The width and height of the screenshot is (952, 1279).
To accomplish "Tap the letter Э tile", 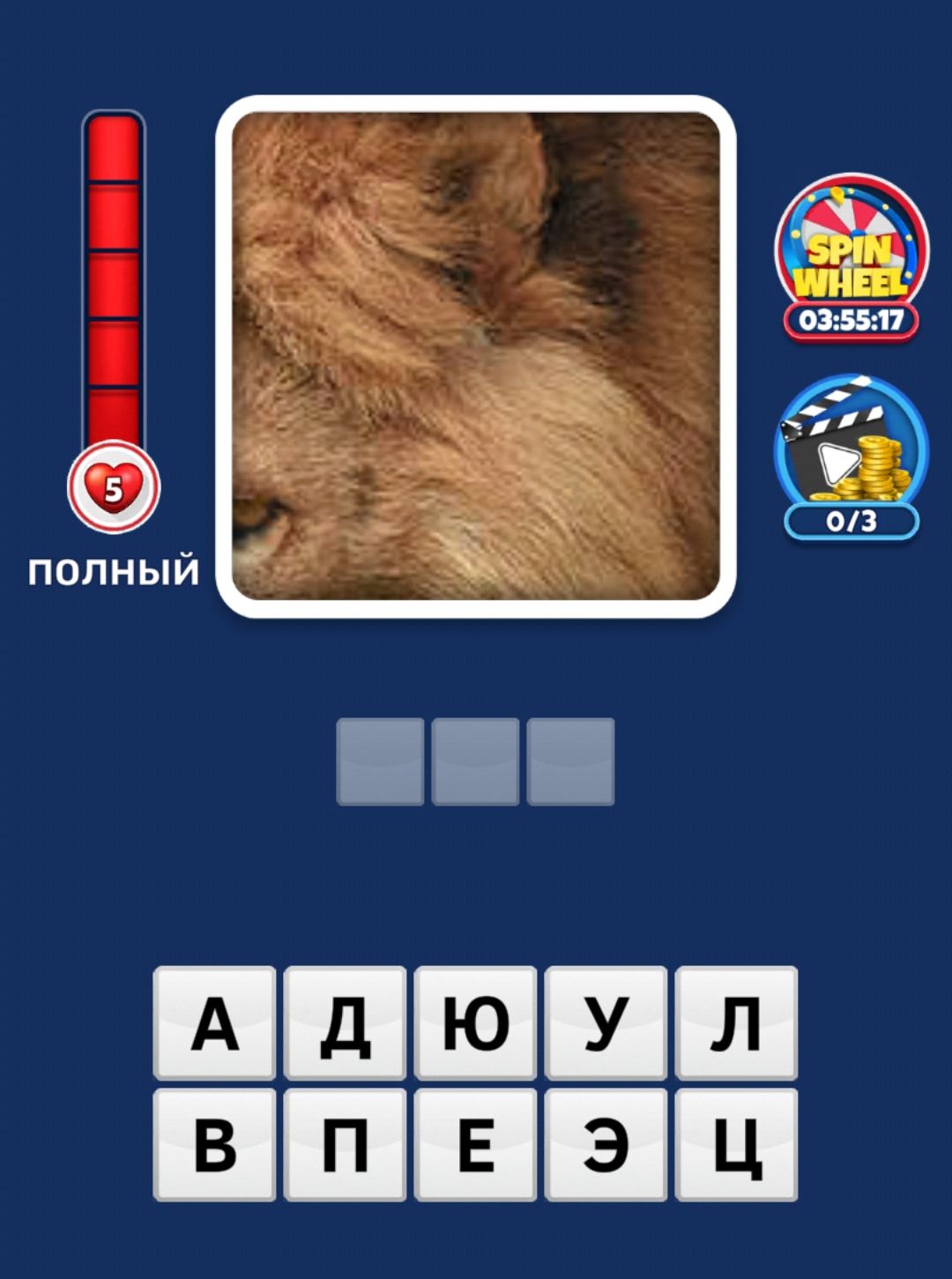I will (606, 1145).
